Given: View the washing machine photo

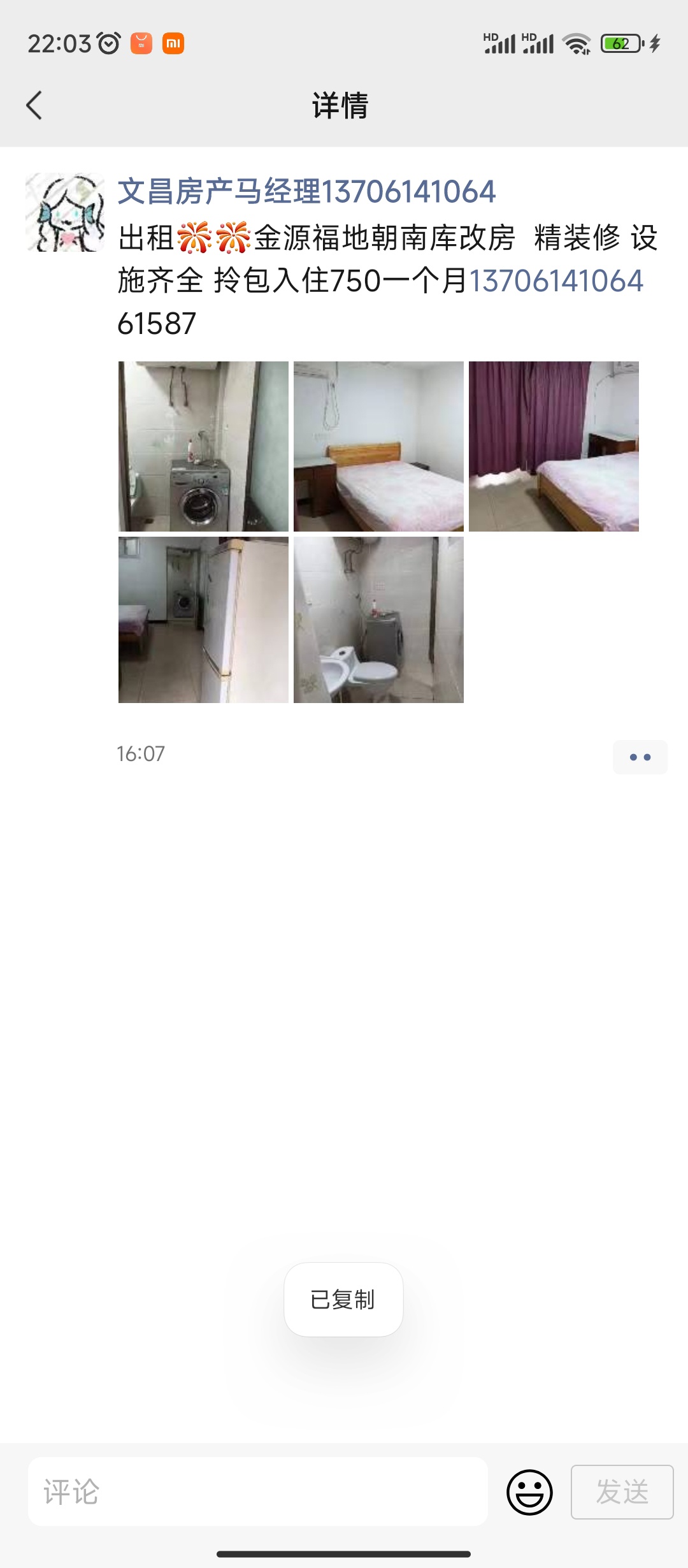Looking at the screenshot, I should [203, 446].
